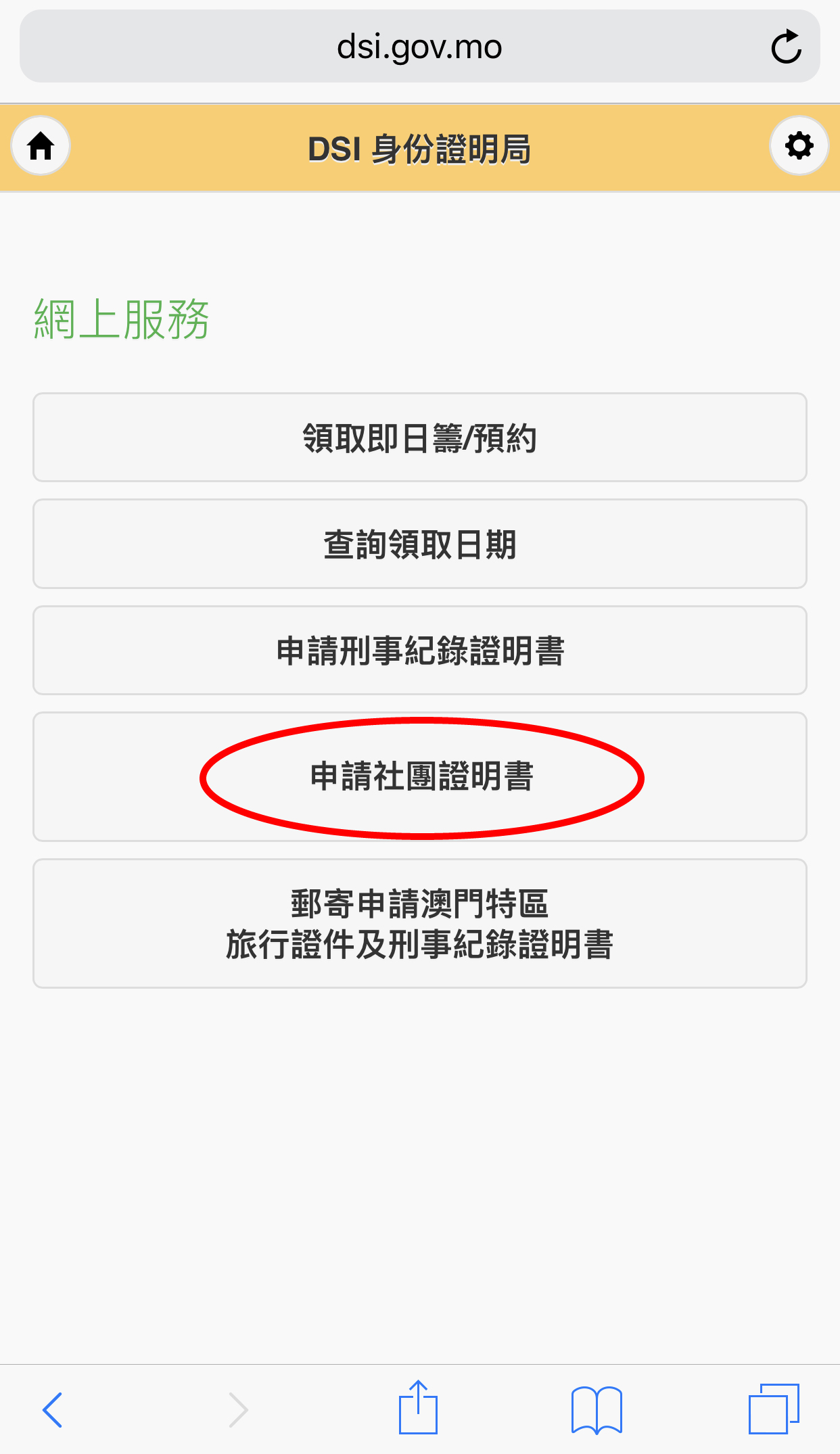Viewport: 840px width, 1454px height.
Task: Open the settings gear icon
Action: pos(799,146)
